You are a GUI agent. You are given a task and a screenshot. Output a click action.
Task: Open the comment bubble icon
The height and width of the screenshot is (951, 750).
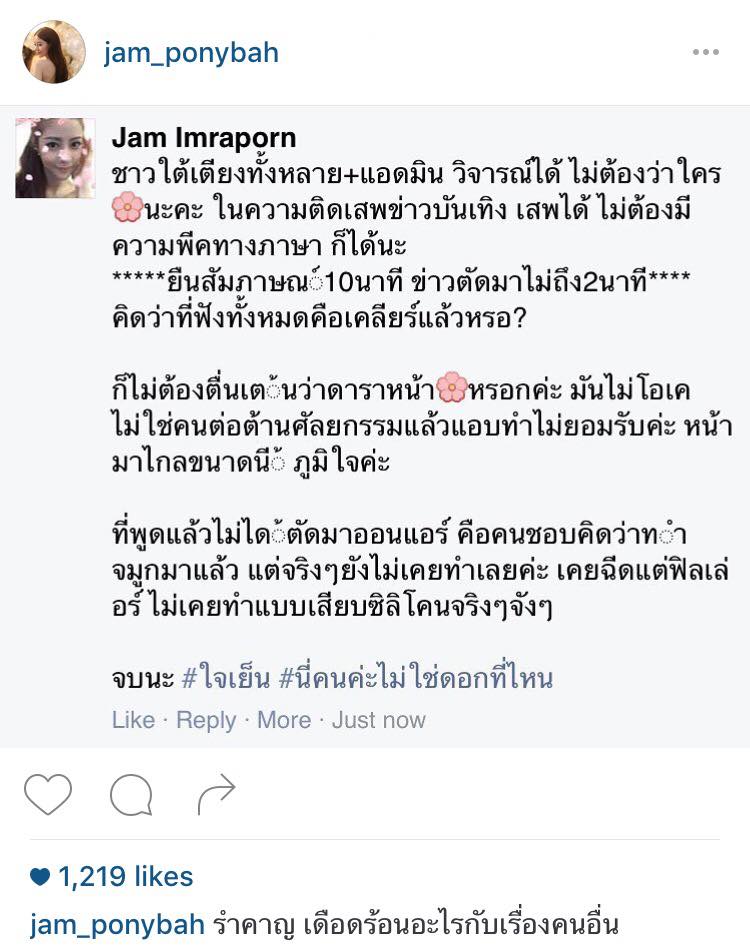(x=131, y=796)
